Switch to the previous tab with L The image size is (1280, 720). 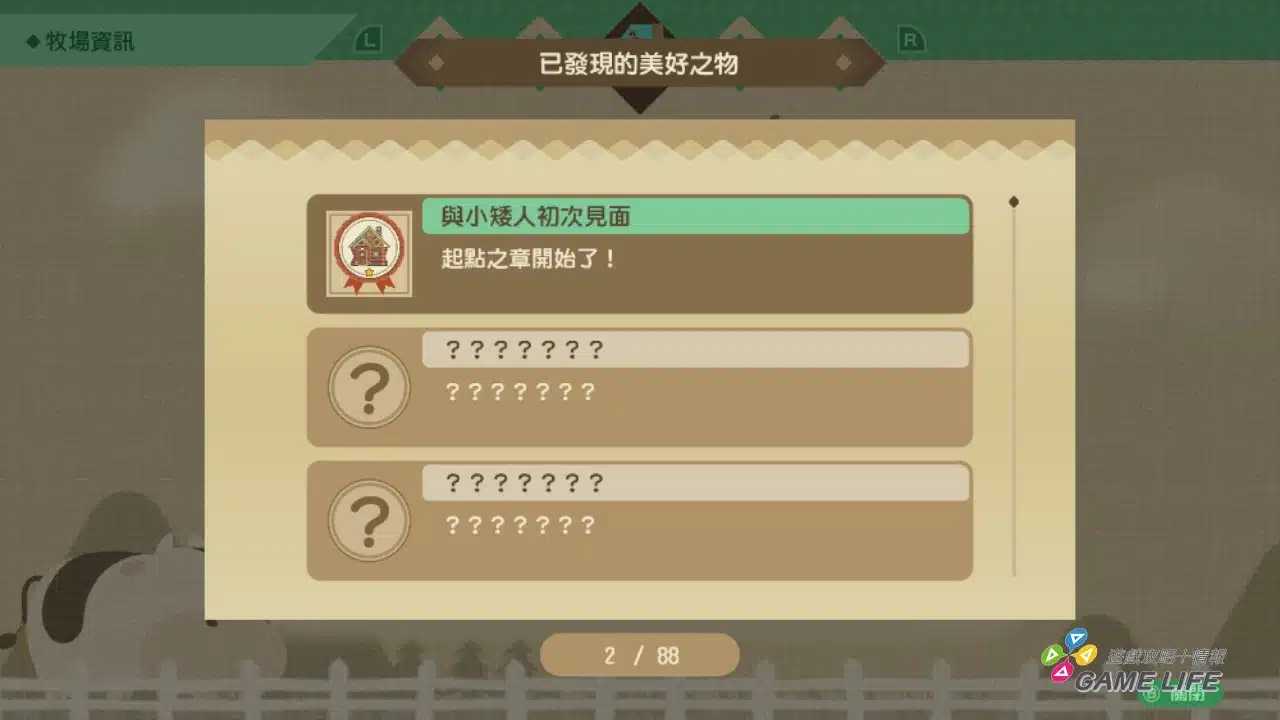(369, 41)
